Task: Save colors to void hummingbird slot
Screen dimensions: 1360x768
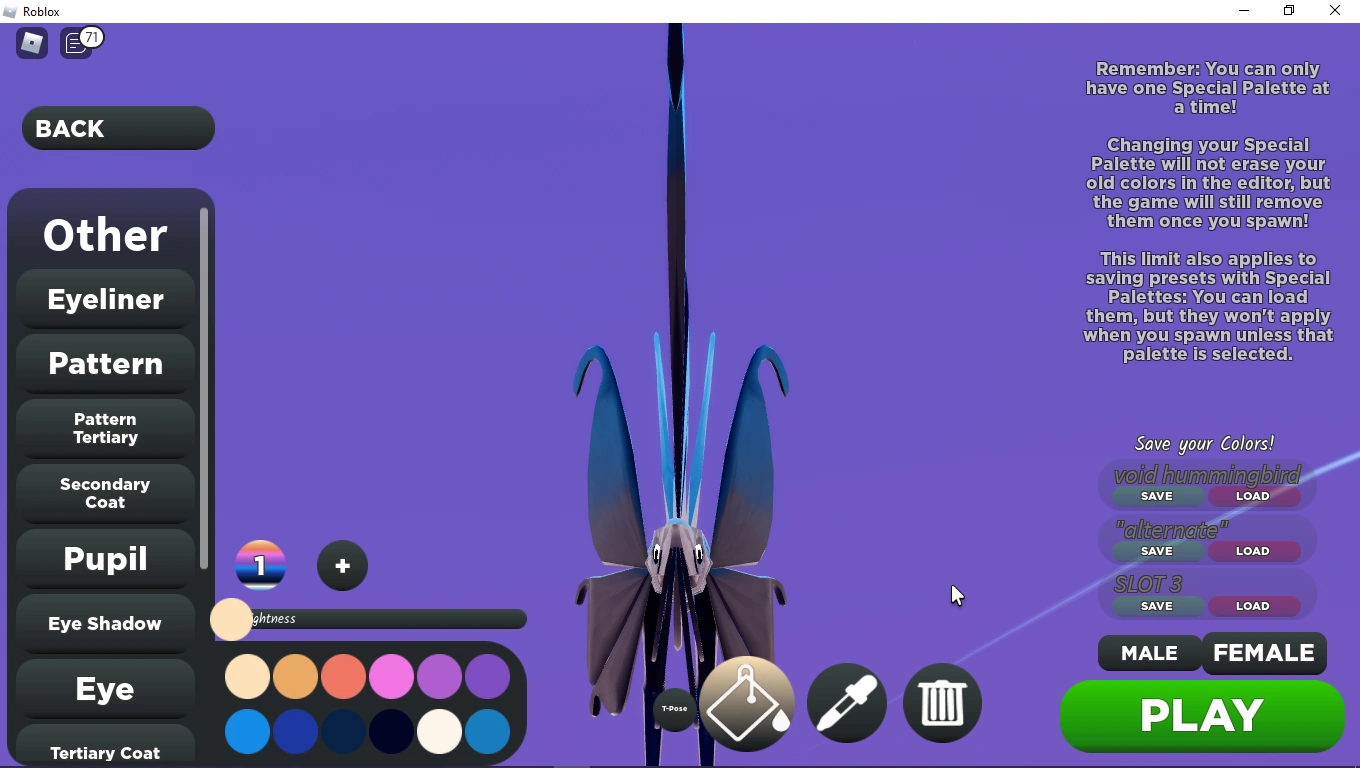Action: tap(1157, 496)
